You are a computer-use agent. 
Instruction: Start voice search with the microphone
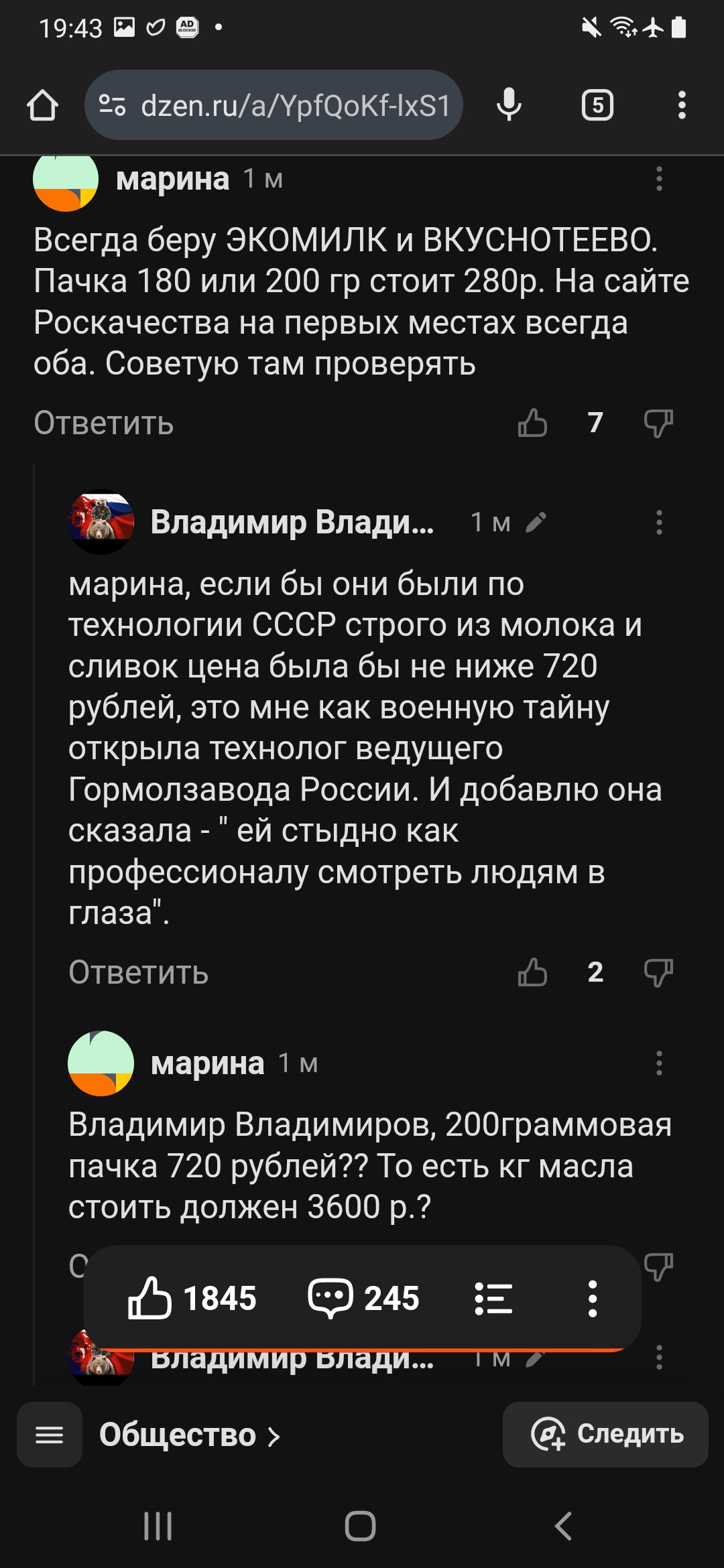pyautogui.click(x=509, y=105)
